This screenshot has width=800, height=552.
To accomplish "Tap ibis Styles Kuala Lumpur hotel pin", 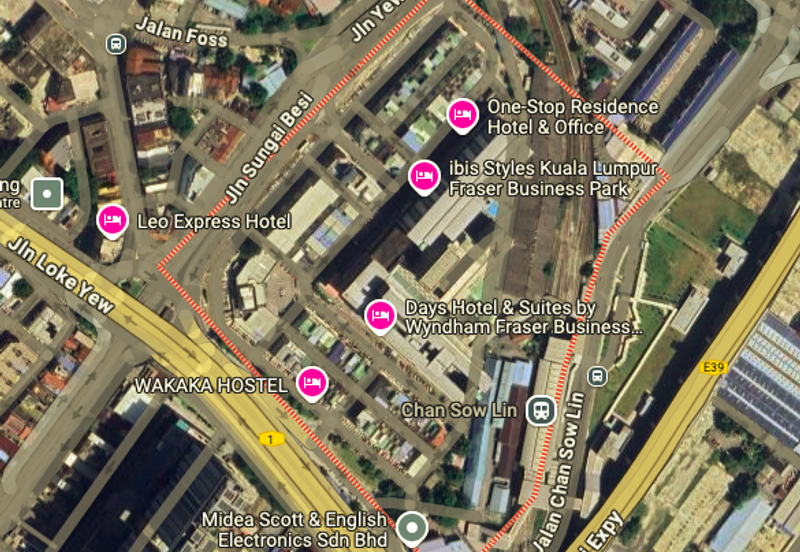I will pyautogui.click(x=424, y=177).
